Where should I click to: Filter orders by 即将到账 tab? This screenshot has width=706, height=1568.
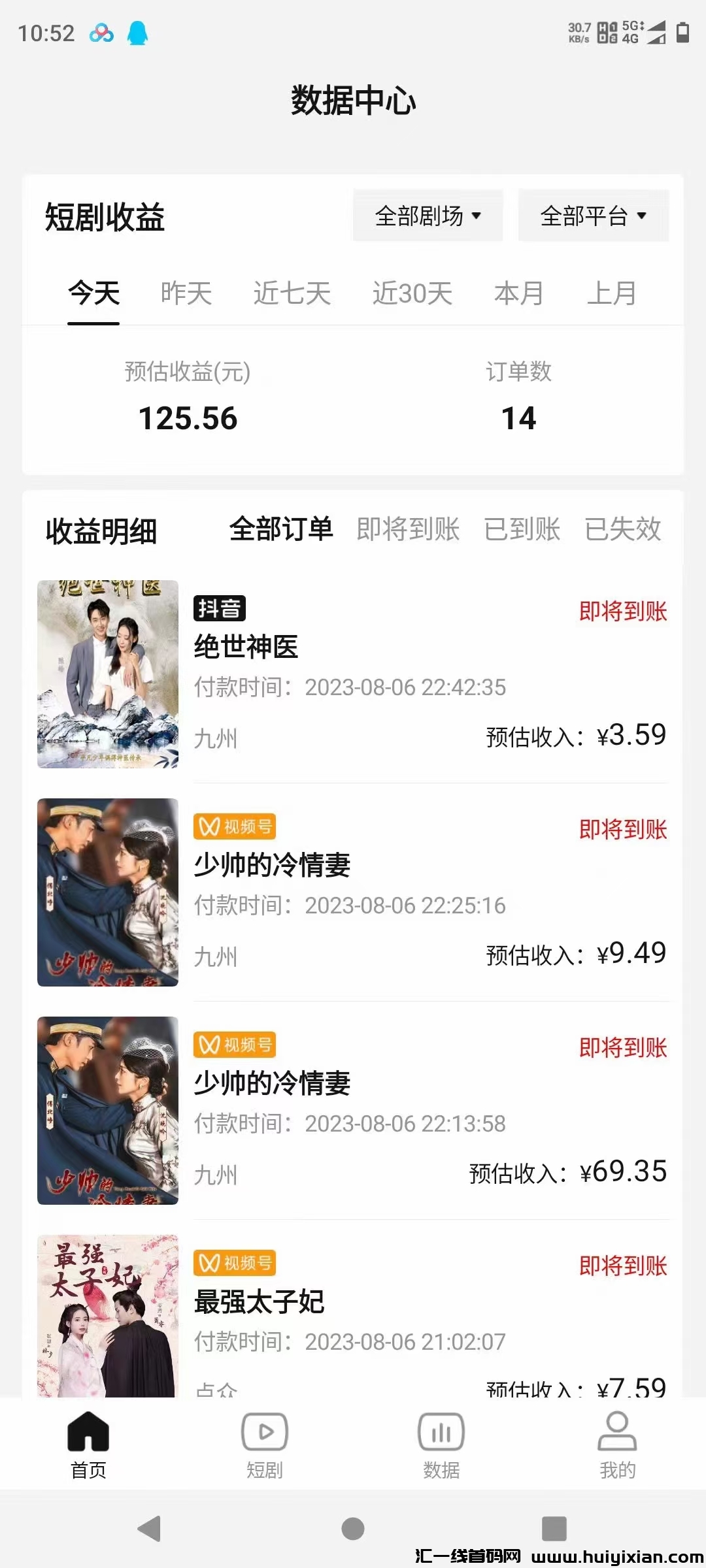pos(408,529)
